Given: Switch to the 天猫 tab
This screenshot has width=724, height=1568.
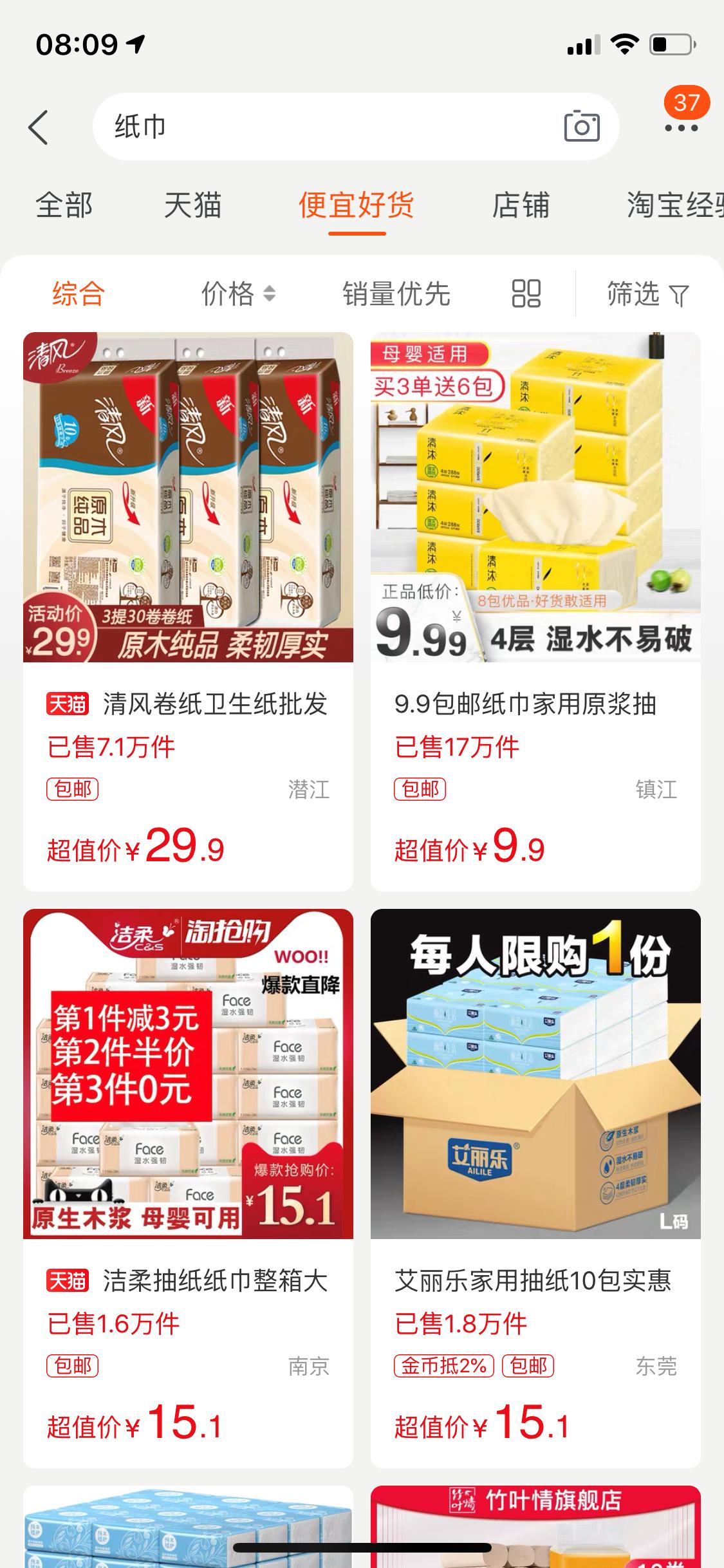Looking at the screenshot, I should (193, 206).
